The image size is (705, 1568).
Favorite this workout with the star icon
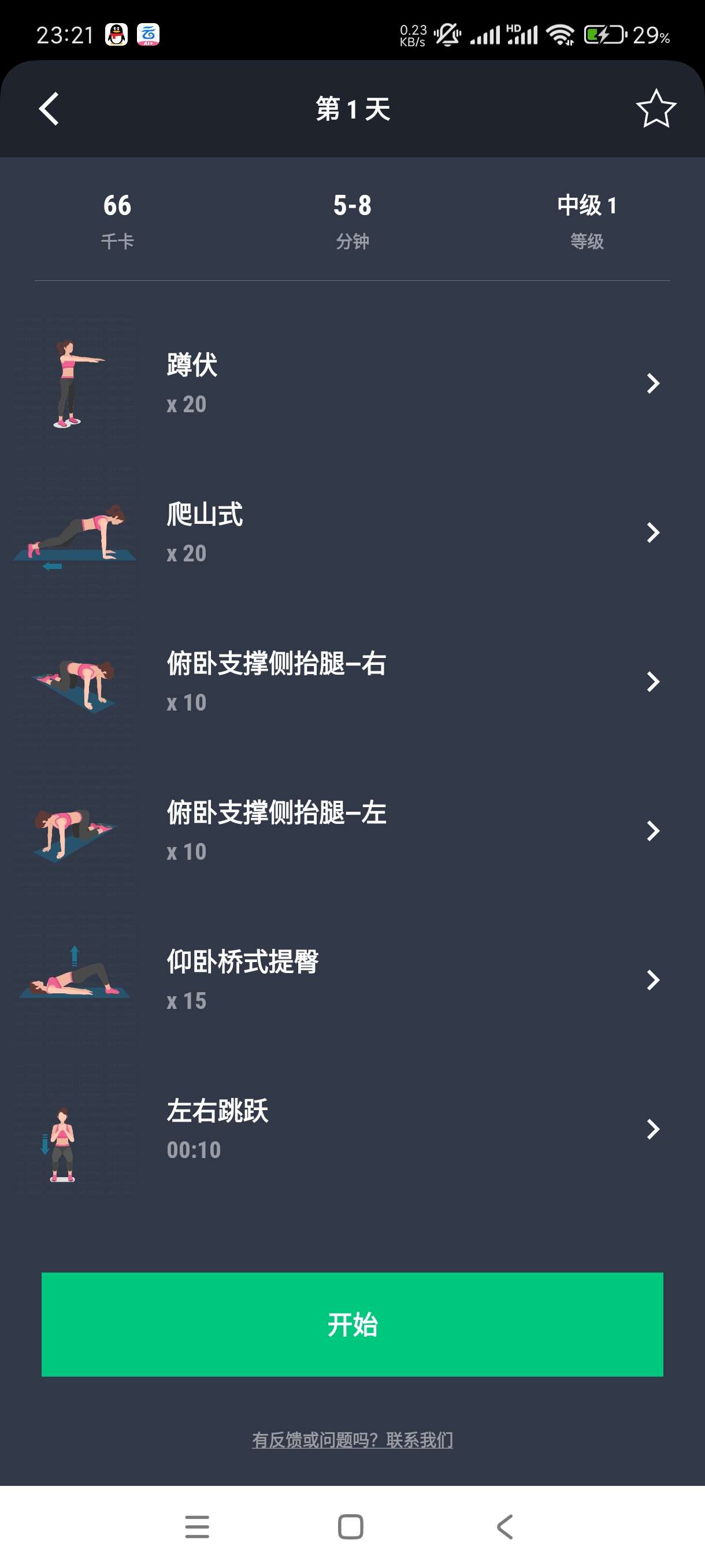656,109
